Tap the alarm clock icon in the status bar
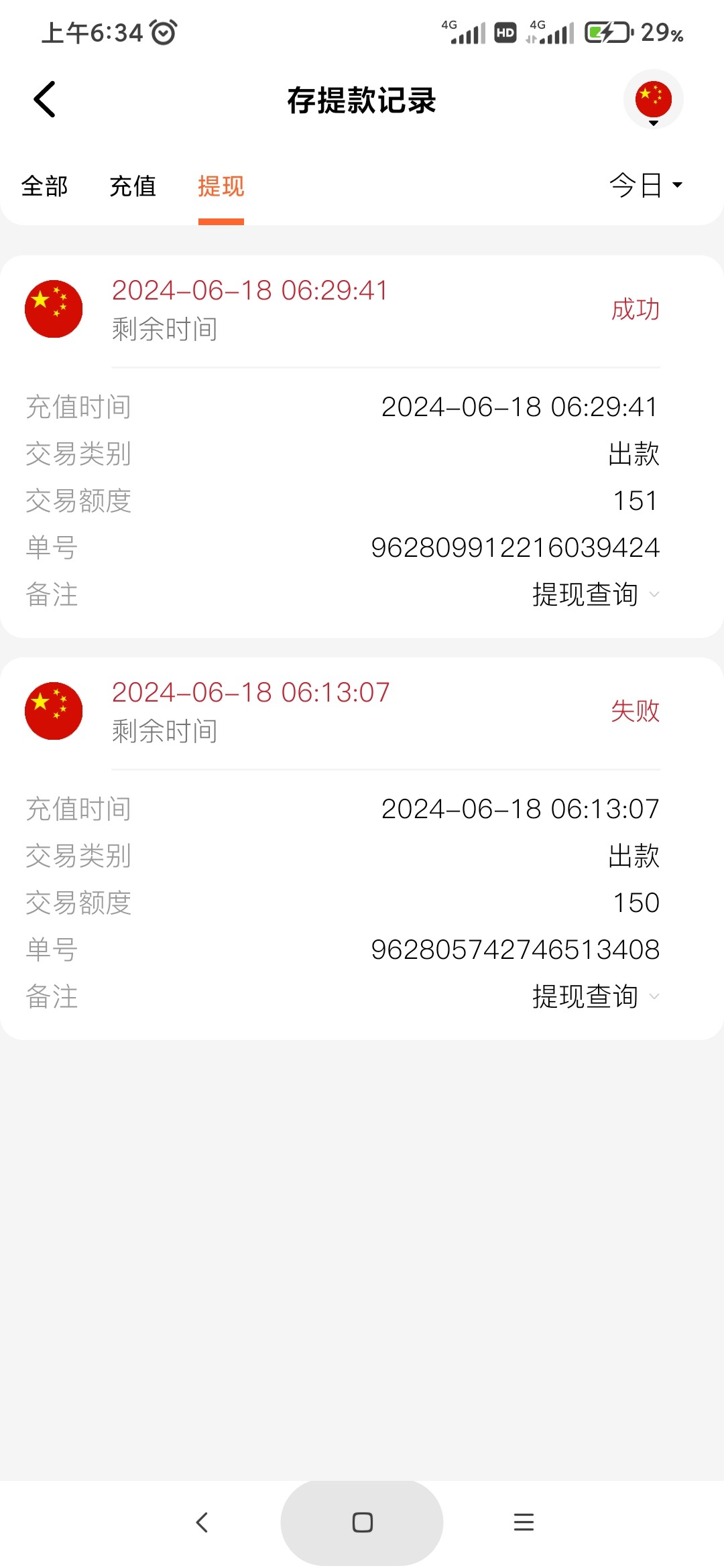The width and height of the screenshot is (724, 1568). pyautogui.click(x=163, y=31)
